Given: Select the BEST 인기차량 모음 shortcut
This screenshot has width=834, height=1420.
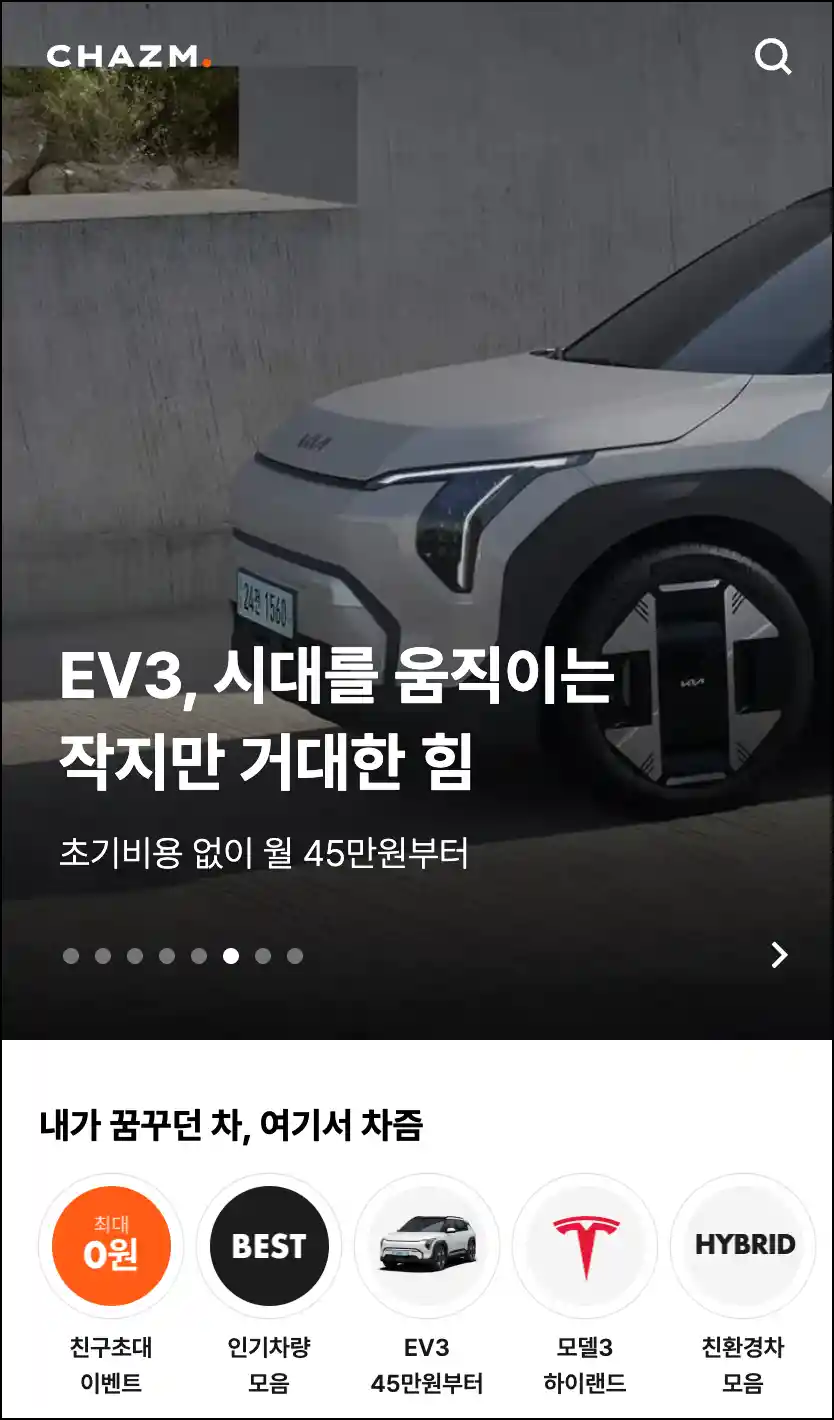Looking at the screenshot, I should click(269, 1246).
